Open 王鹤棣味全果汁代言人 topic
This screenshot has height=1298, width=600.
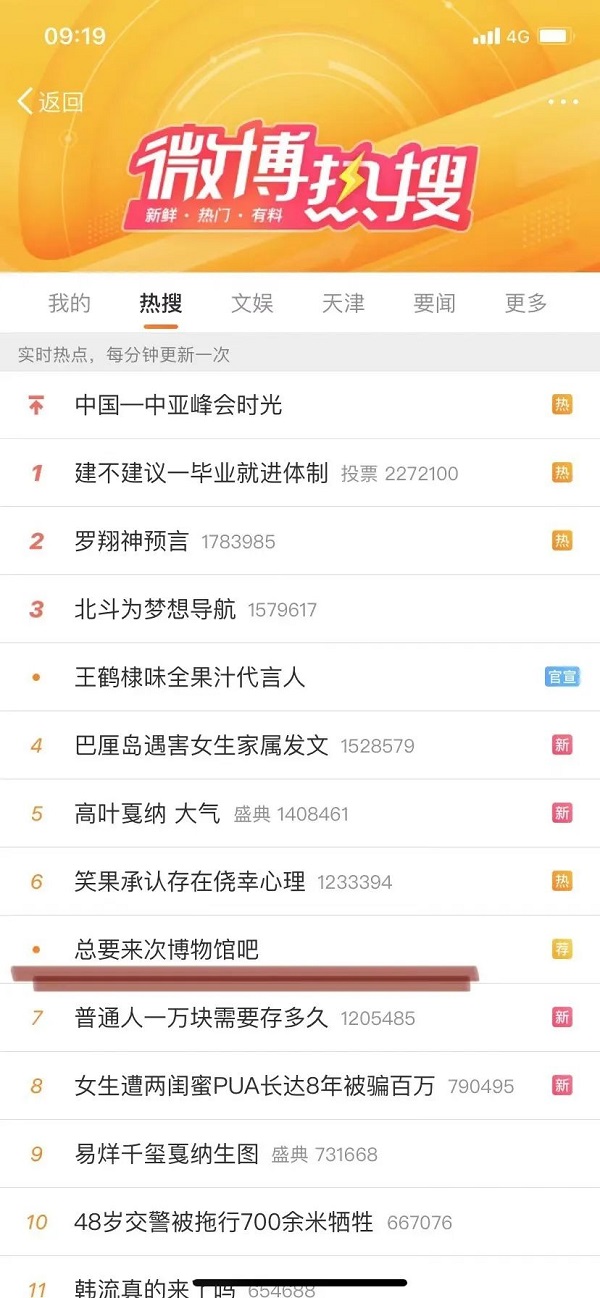click(x=190, y=677)
